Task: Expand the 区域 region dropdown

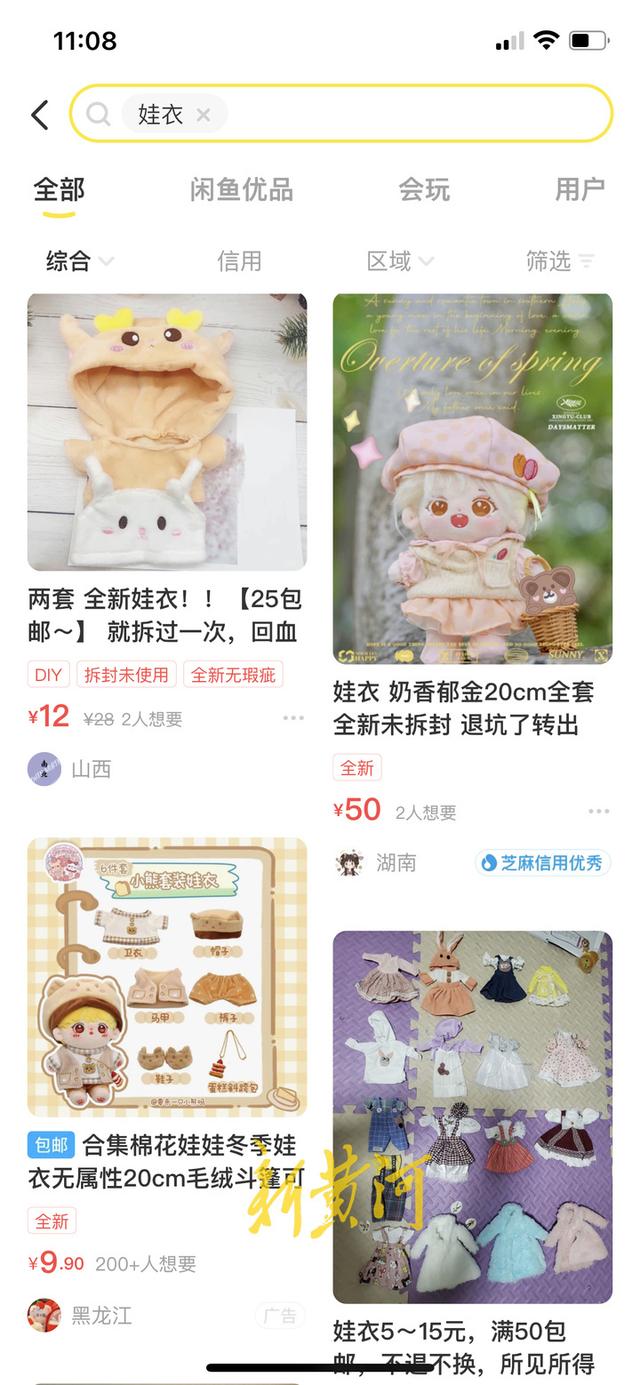Action: tap(399, 261)
